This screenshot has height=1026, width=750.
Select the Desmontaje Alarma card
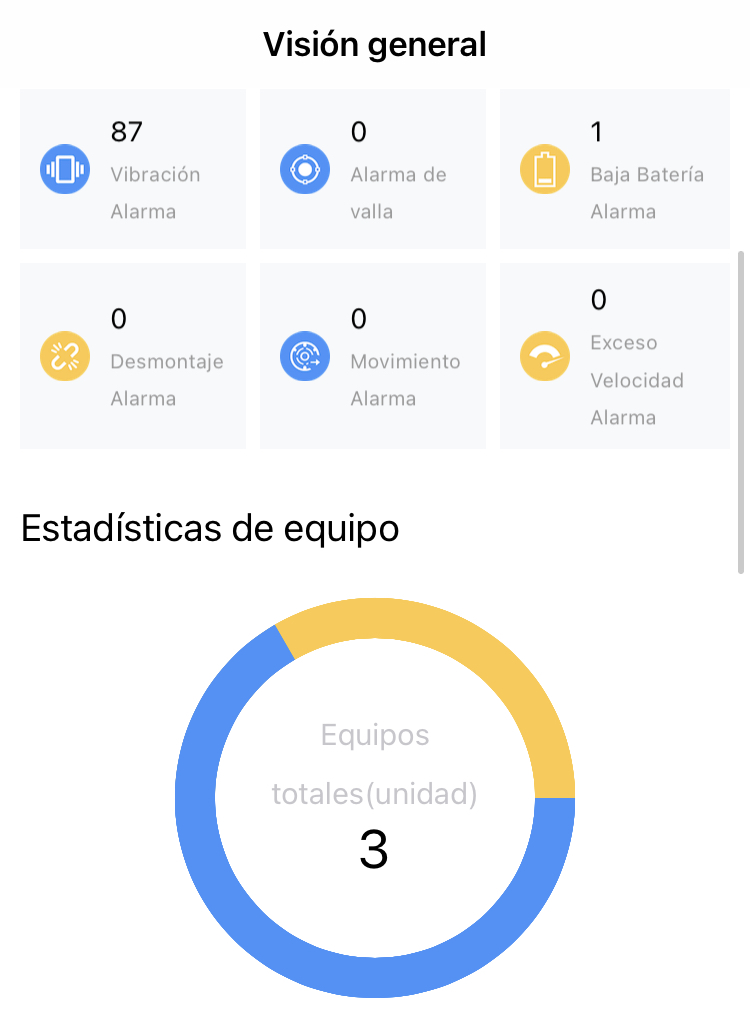(133, 356)
